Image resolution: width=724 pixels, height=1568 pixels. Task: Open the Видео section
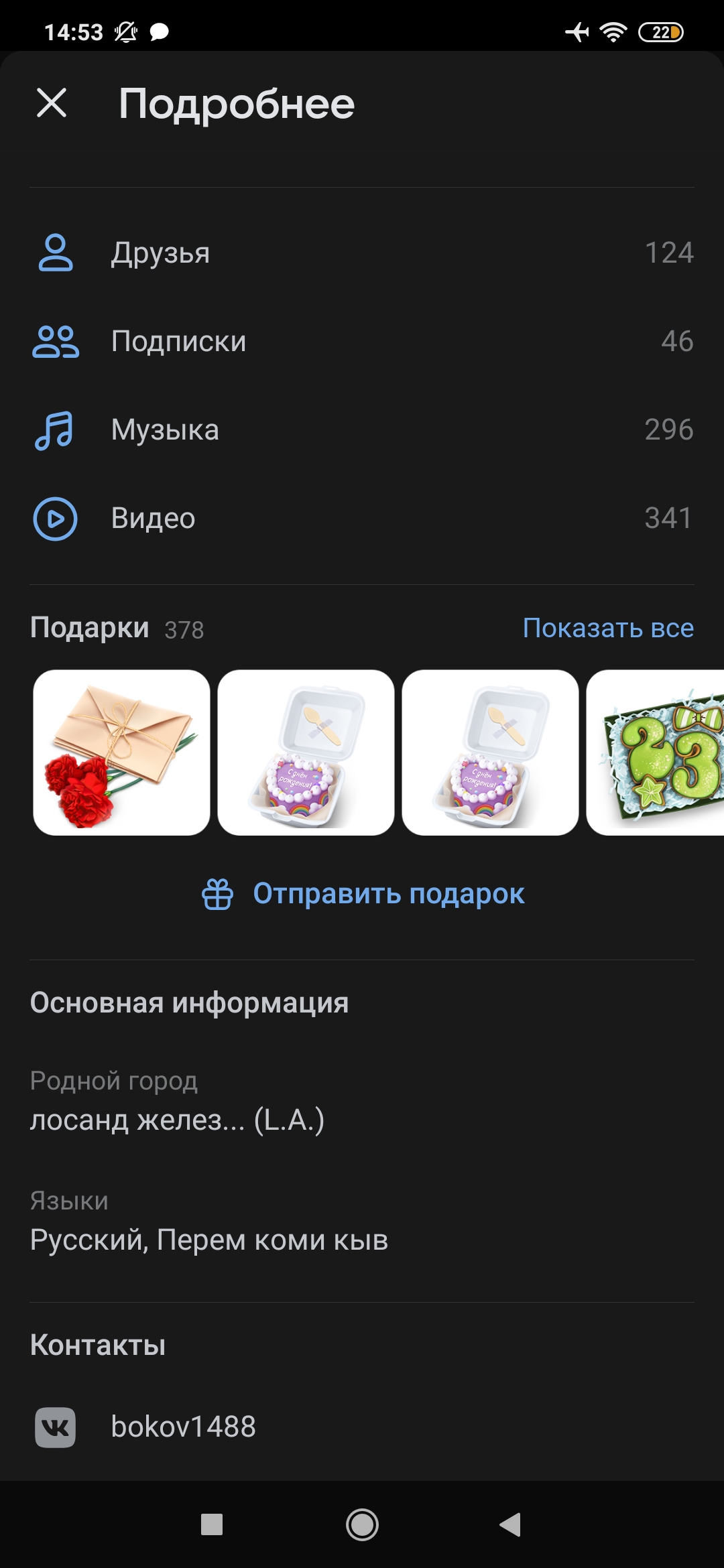coord(362,518)
